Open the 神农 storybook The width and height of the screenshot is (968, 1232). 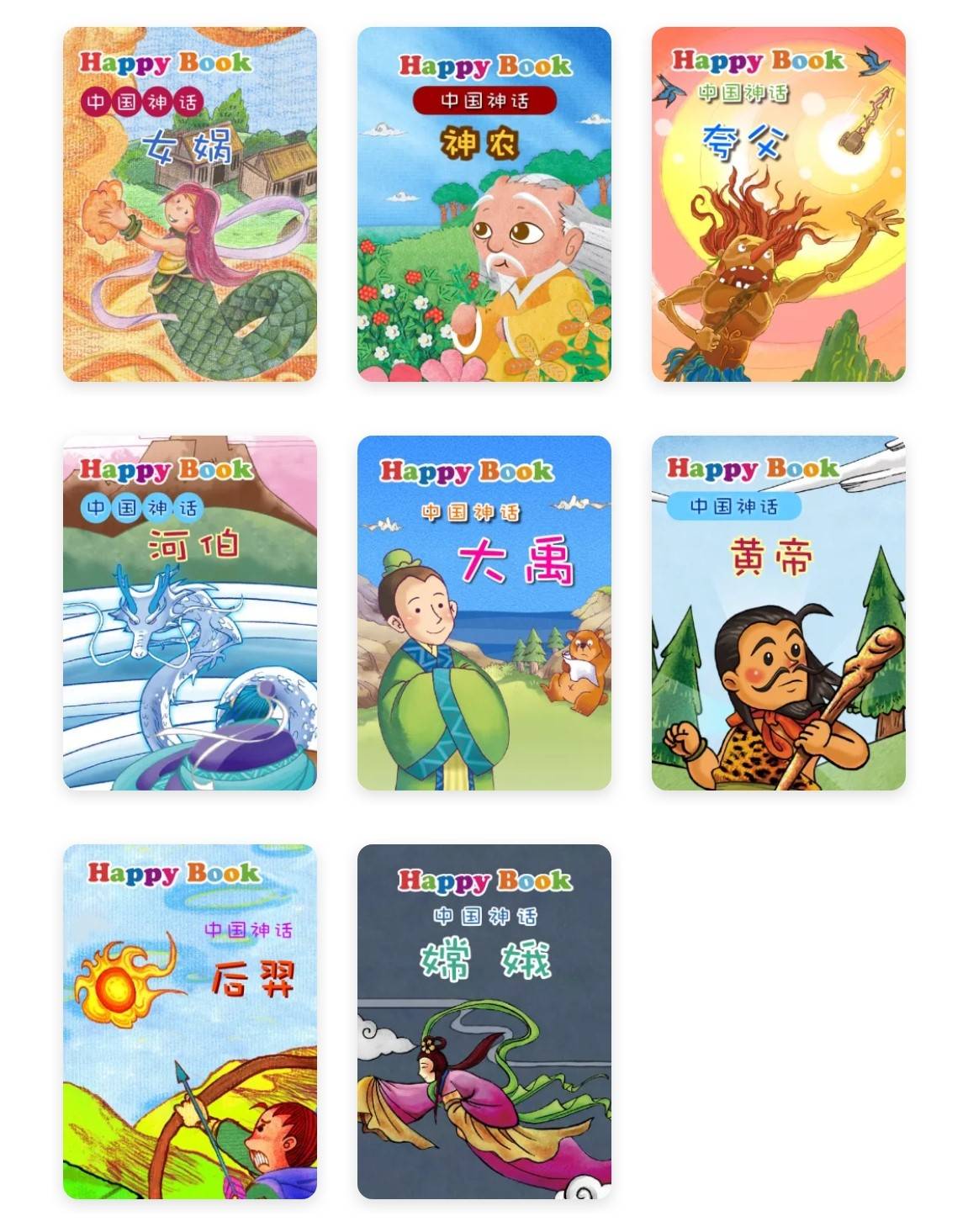pos(484,204)
